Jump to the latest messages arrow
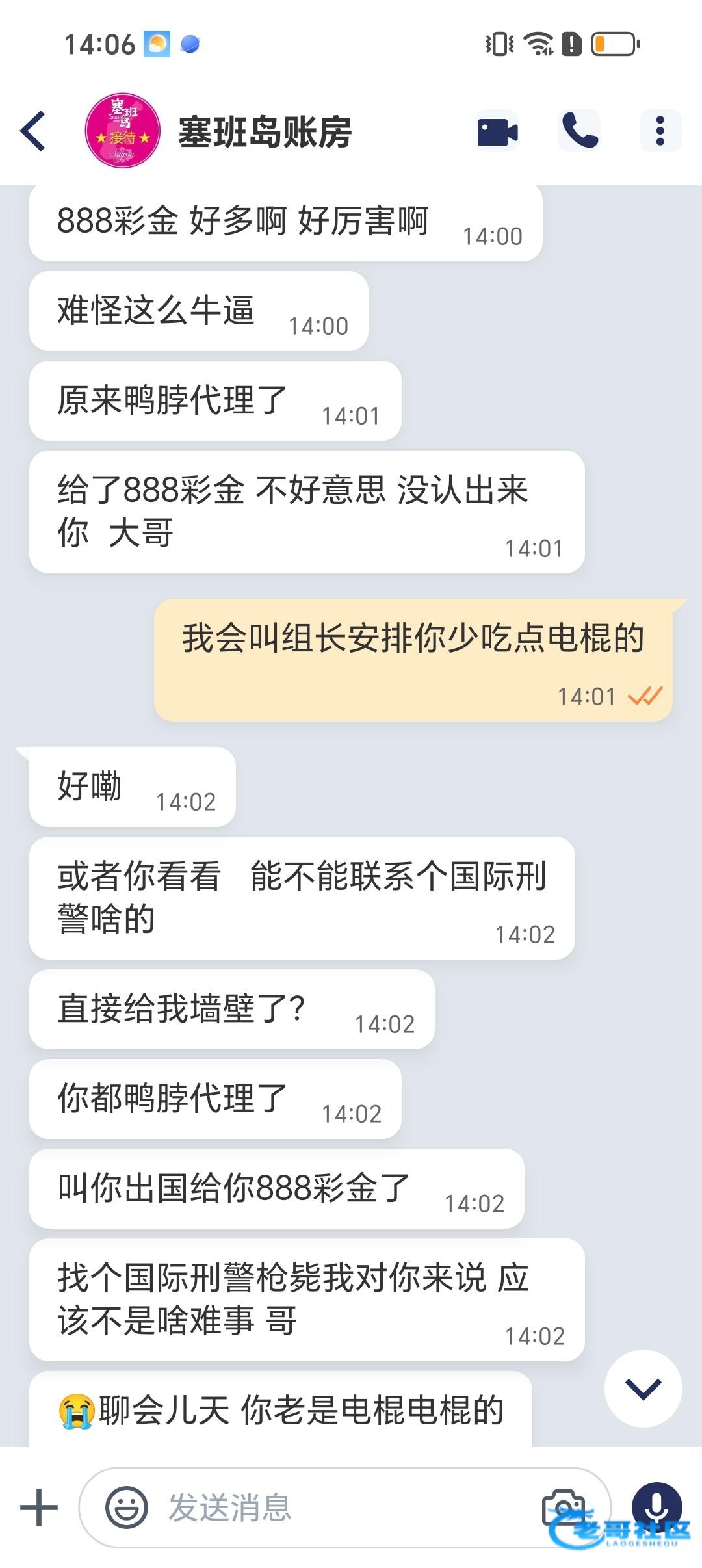702x1568 pixels. click(643, 1389)
